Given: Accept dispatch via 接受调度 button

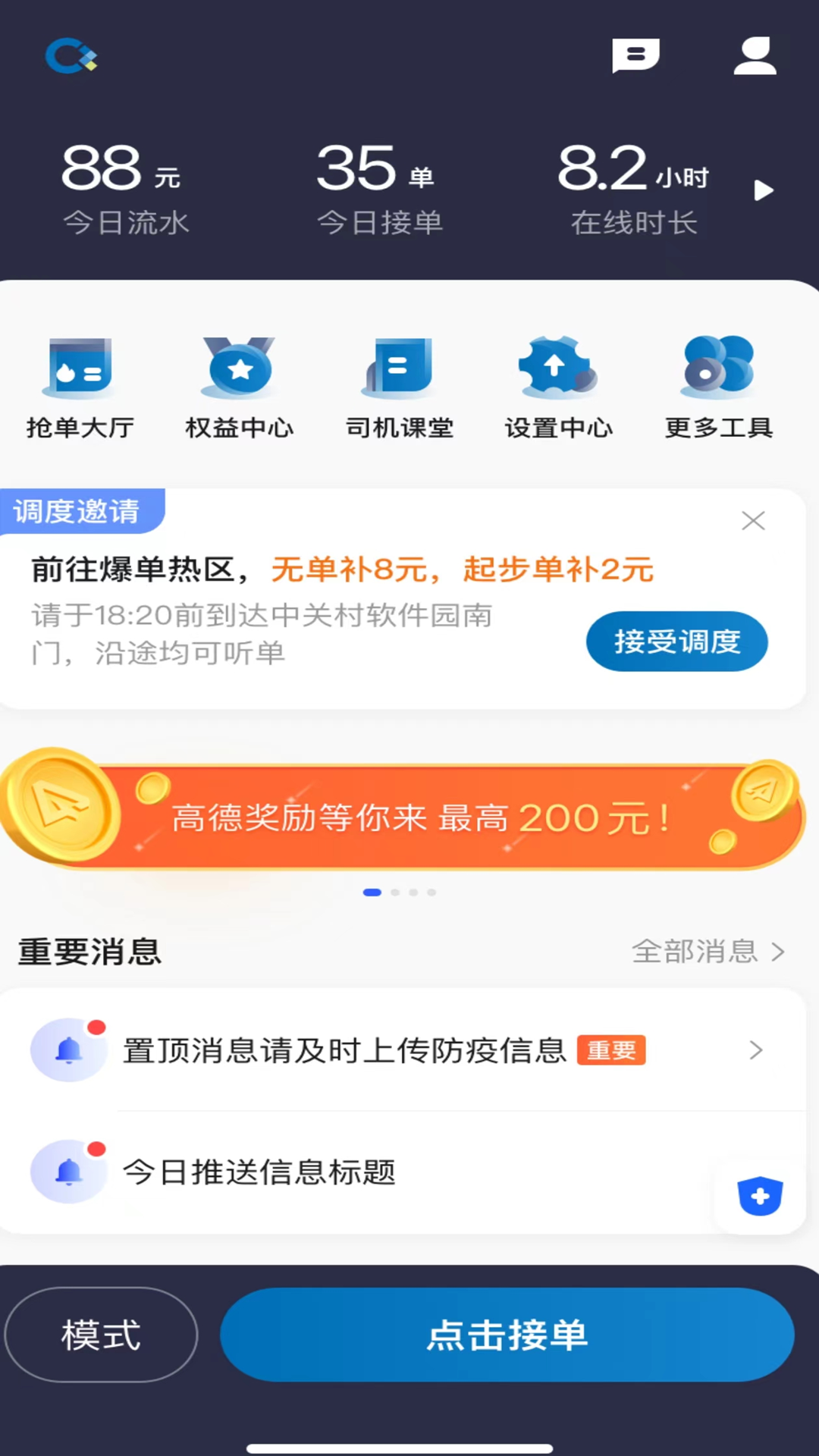Looking at the screenshot, I should pyautogui.click(x=677, y=642).
